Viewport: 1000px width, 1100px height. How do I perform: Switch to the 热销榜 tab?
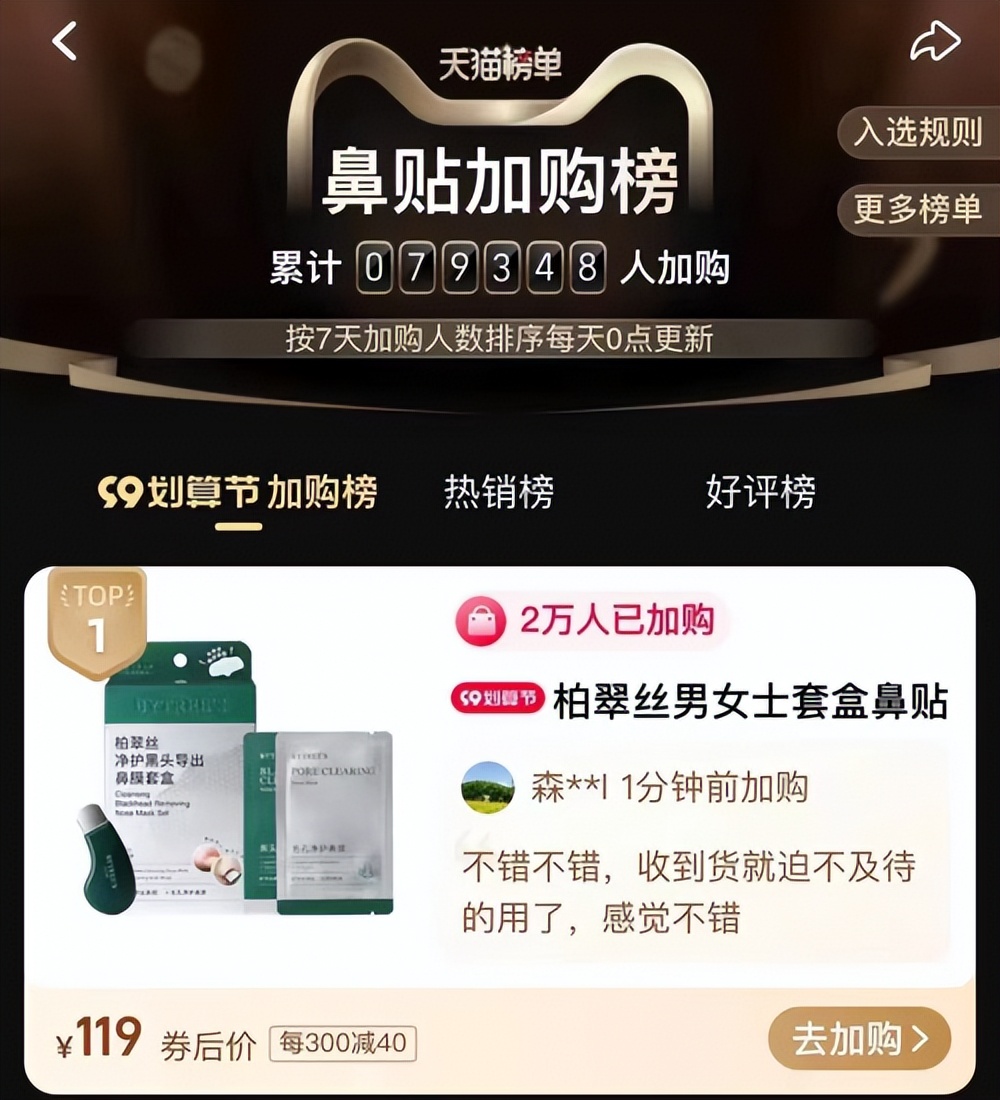499,491
